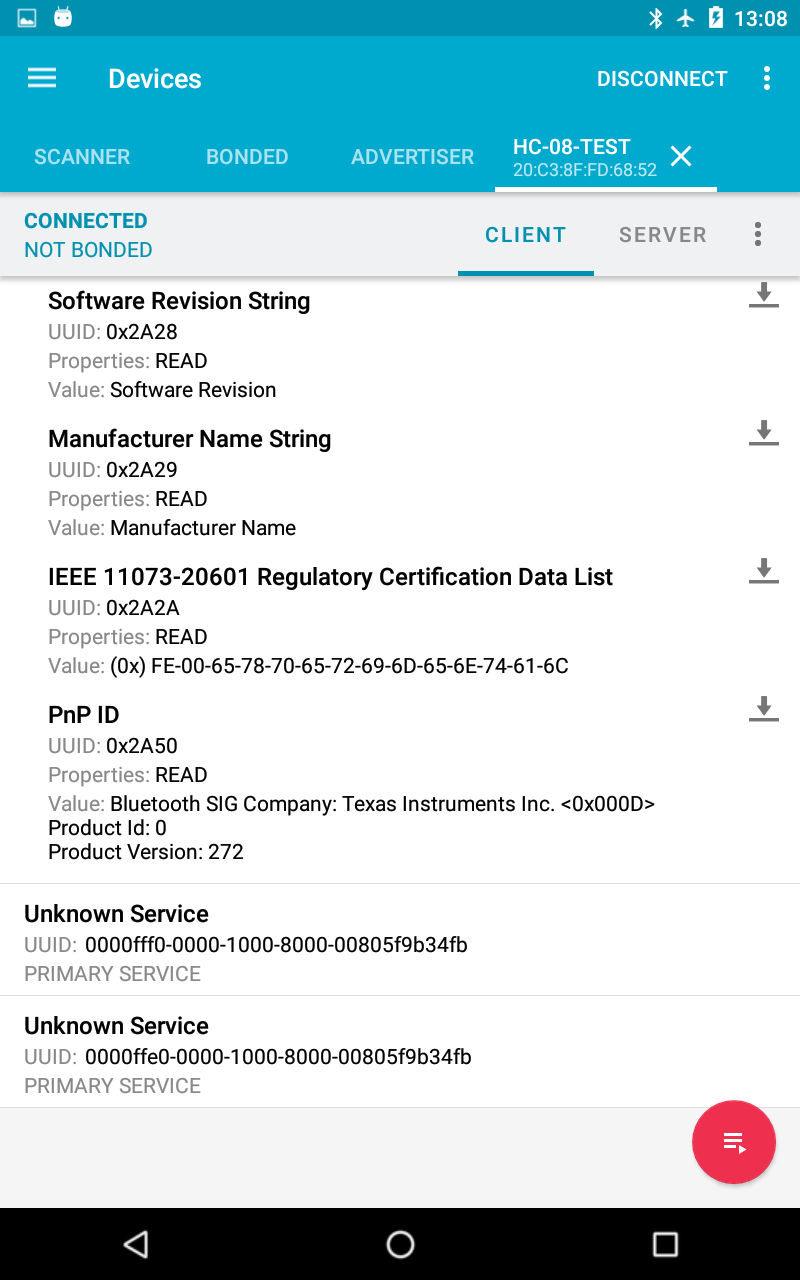Viewport: 800px width, 1280px height.
Task: Open the connection options overflow menu
Action: [x=758, y=235]
